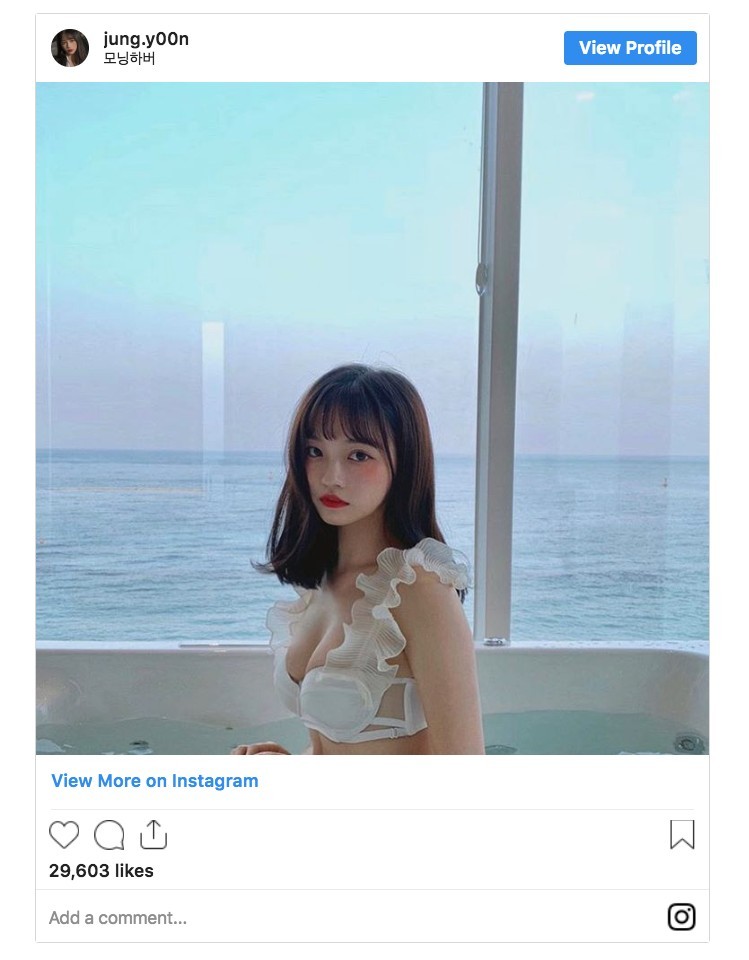Open the embedded post photo

pos(372,418)
